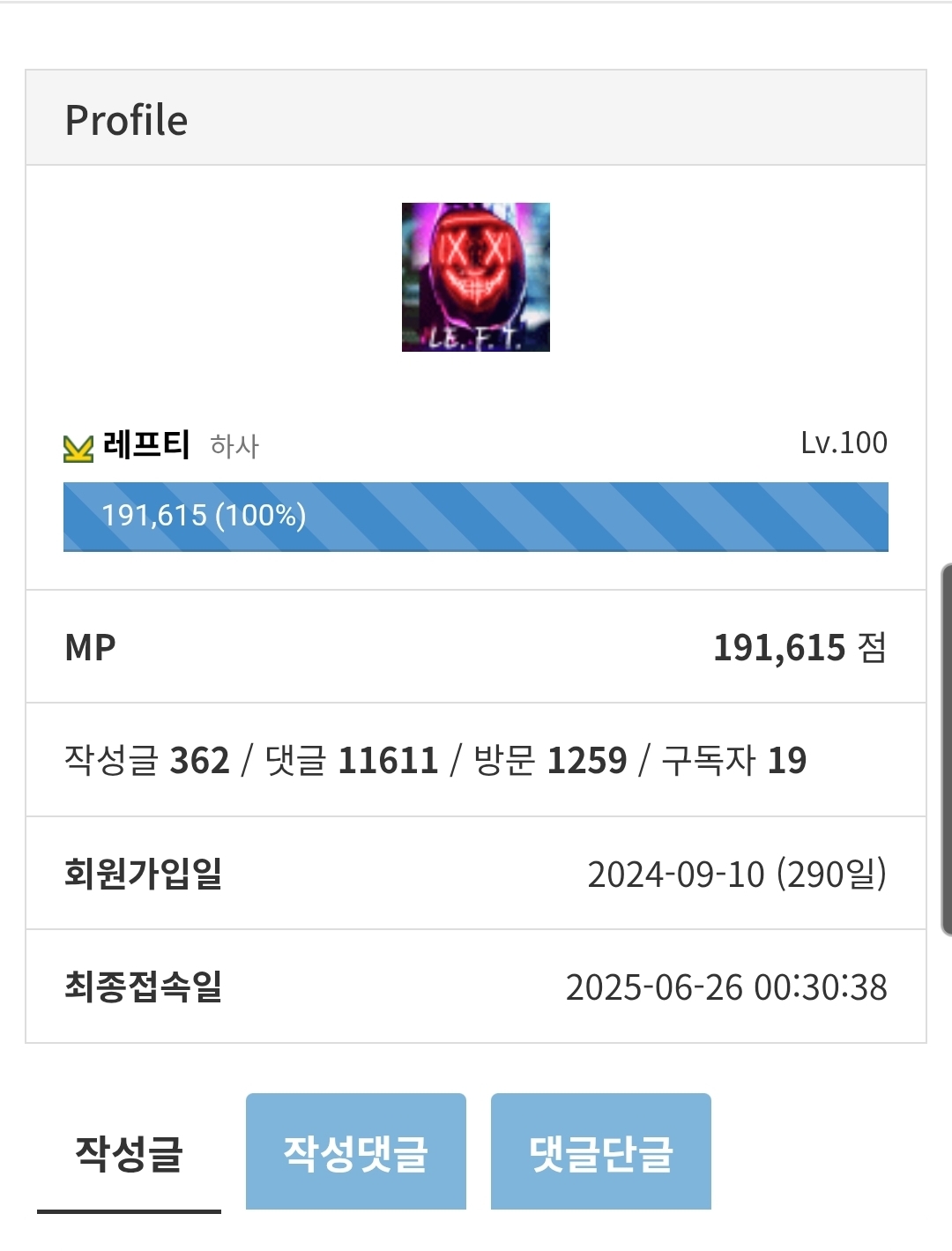
Task: Open 레프티's profile avatar image
Action: (476, 278)
